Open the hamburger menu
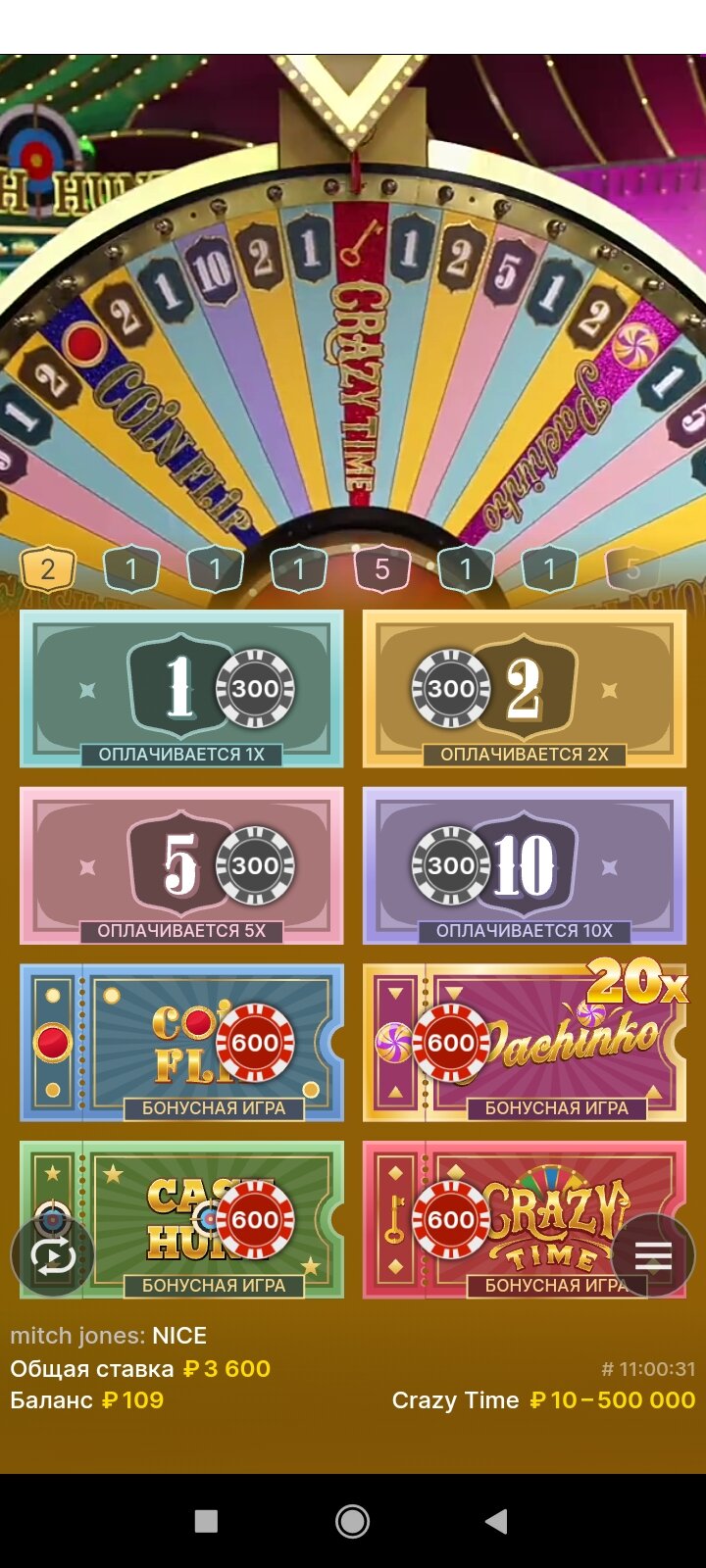Screen dimensions: 706x1568 coord(653,1255)
